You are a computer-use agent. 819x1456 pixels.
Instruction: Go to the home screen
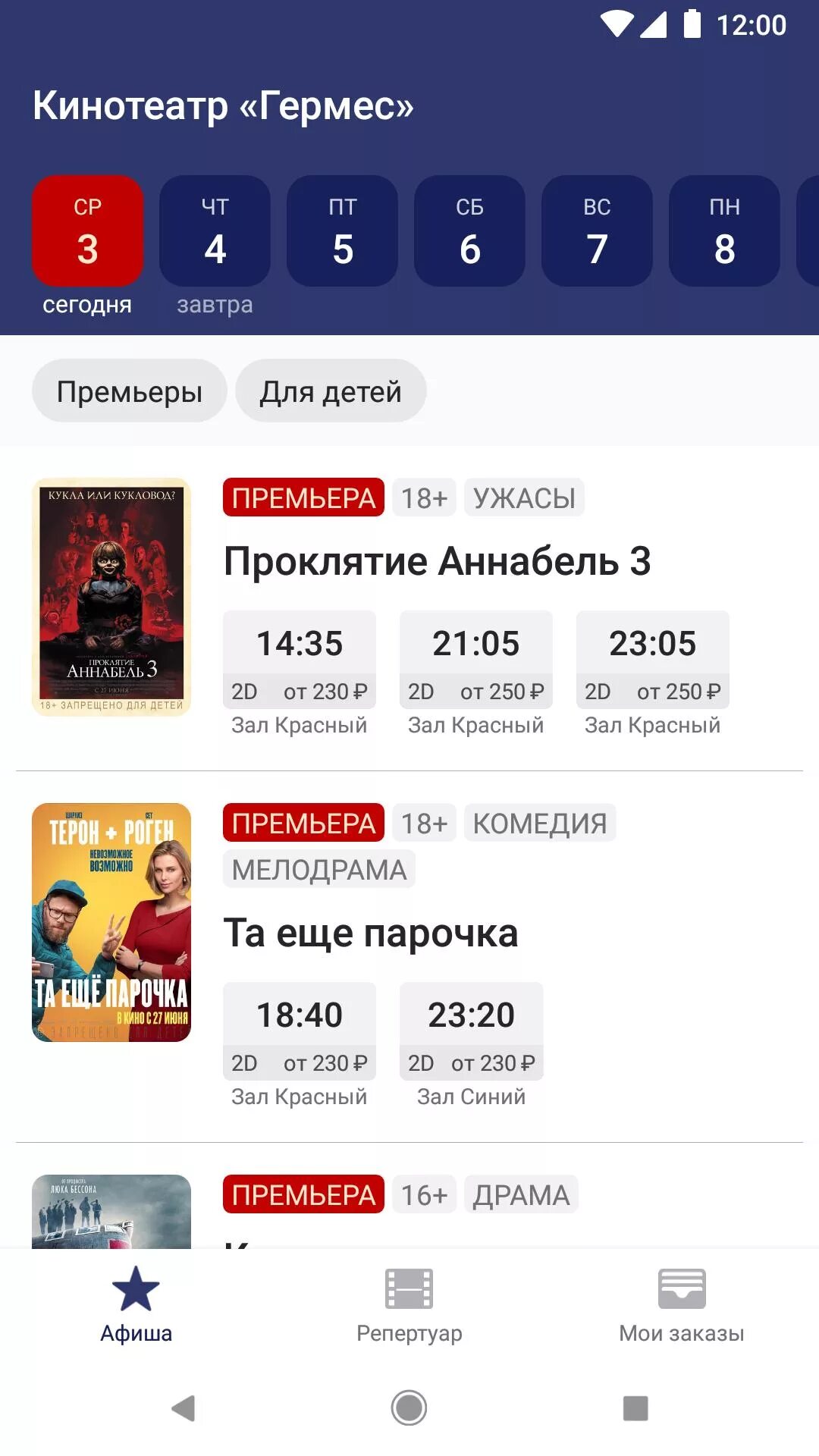point(409,1408)
